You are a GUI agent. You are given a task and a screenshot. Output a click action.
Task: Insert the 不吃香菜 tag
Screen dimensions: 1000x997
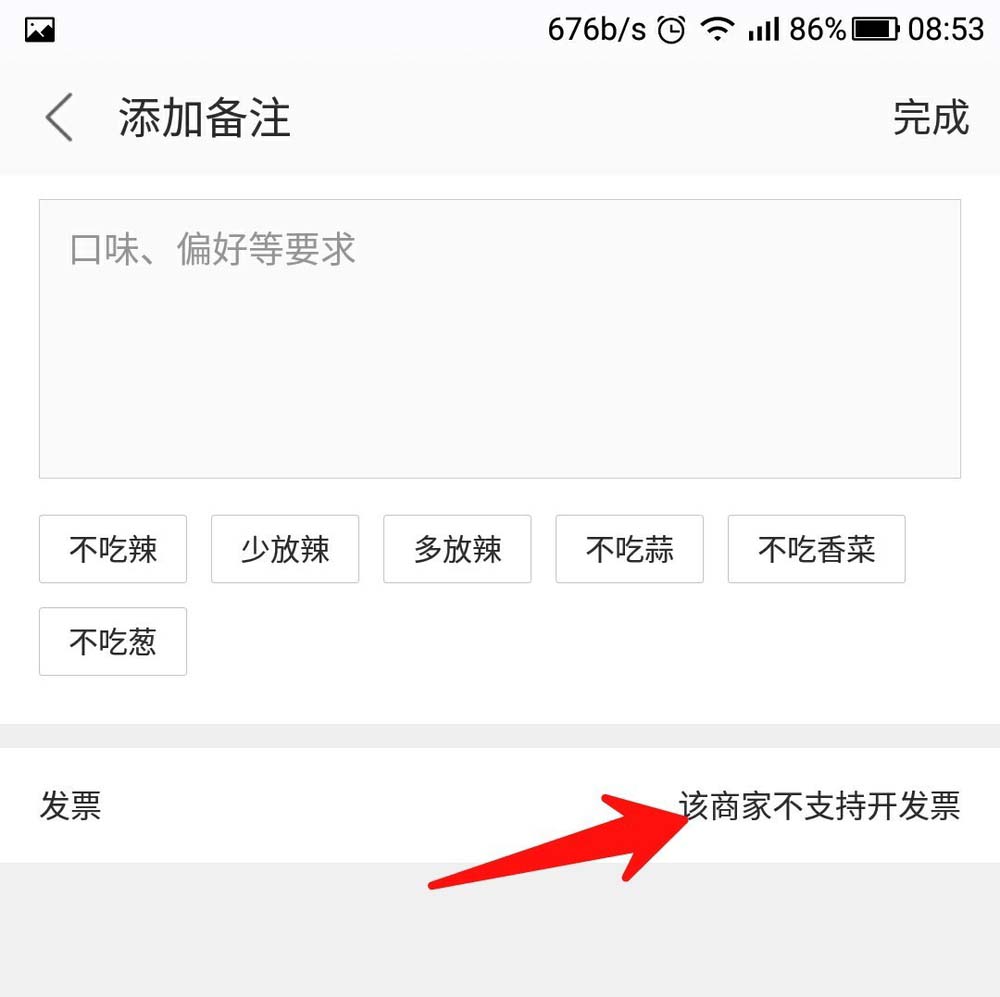pos(816,549)
